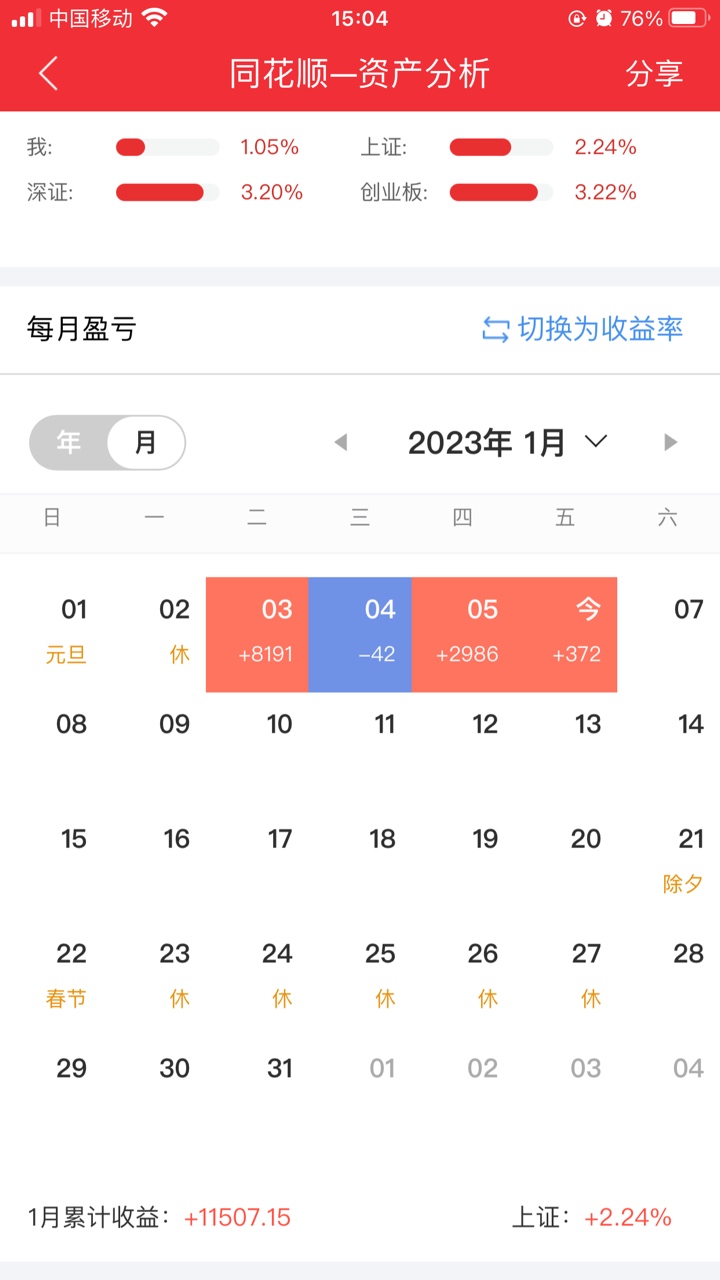Select the 月 (month) view
720x1280 pixels.
pyautogui.click(x=146, y=442)
